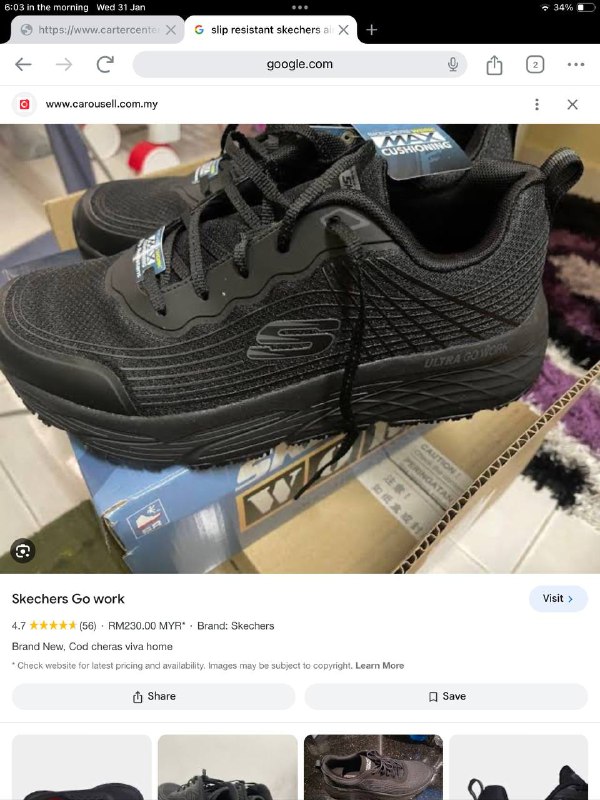Save this image to collections
Viewport: 600px width, 800px height.
point(446,696)
